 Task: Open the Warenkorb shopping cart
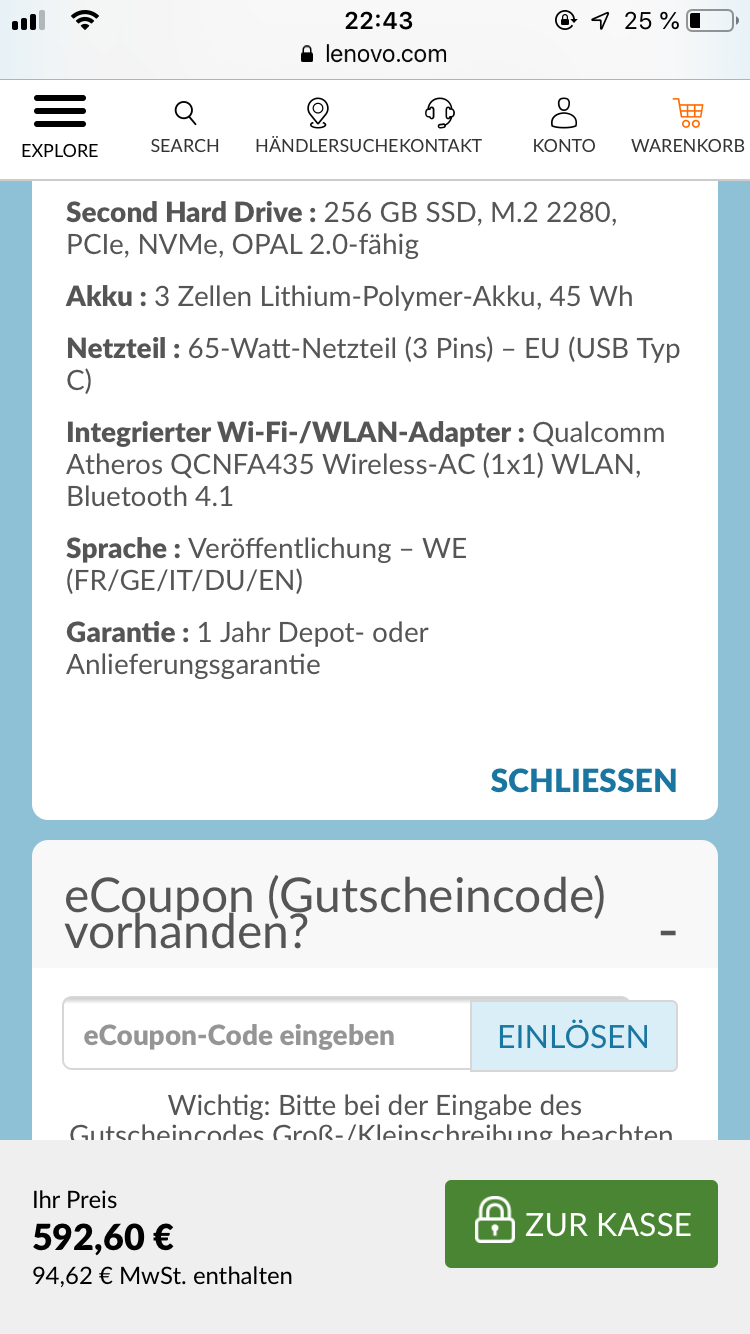click(688, 127)
